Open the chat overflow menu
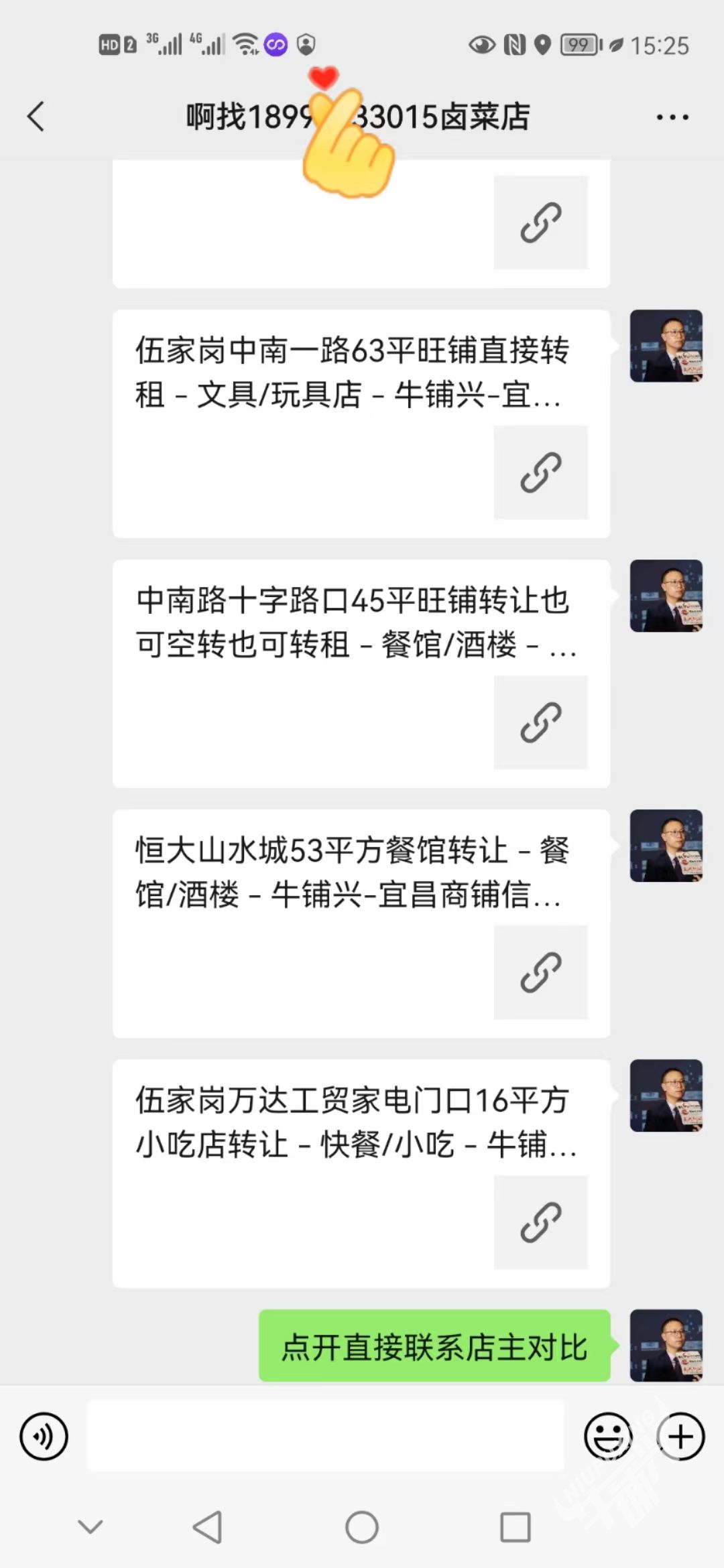Image resolution: width=724 pixels, height=1568 pixels. pos(672,117)
